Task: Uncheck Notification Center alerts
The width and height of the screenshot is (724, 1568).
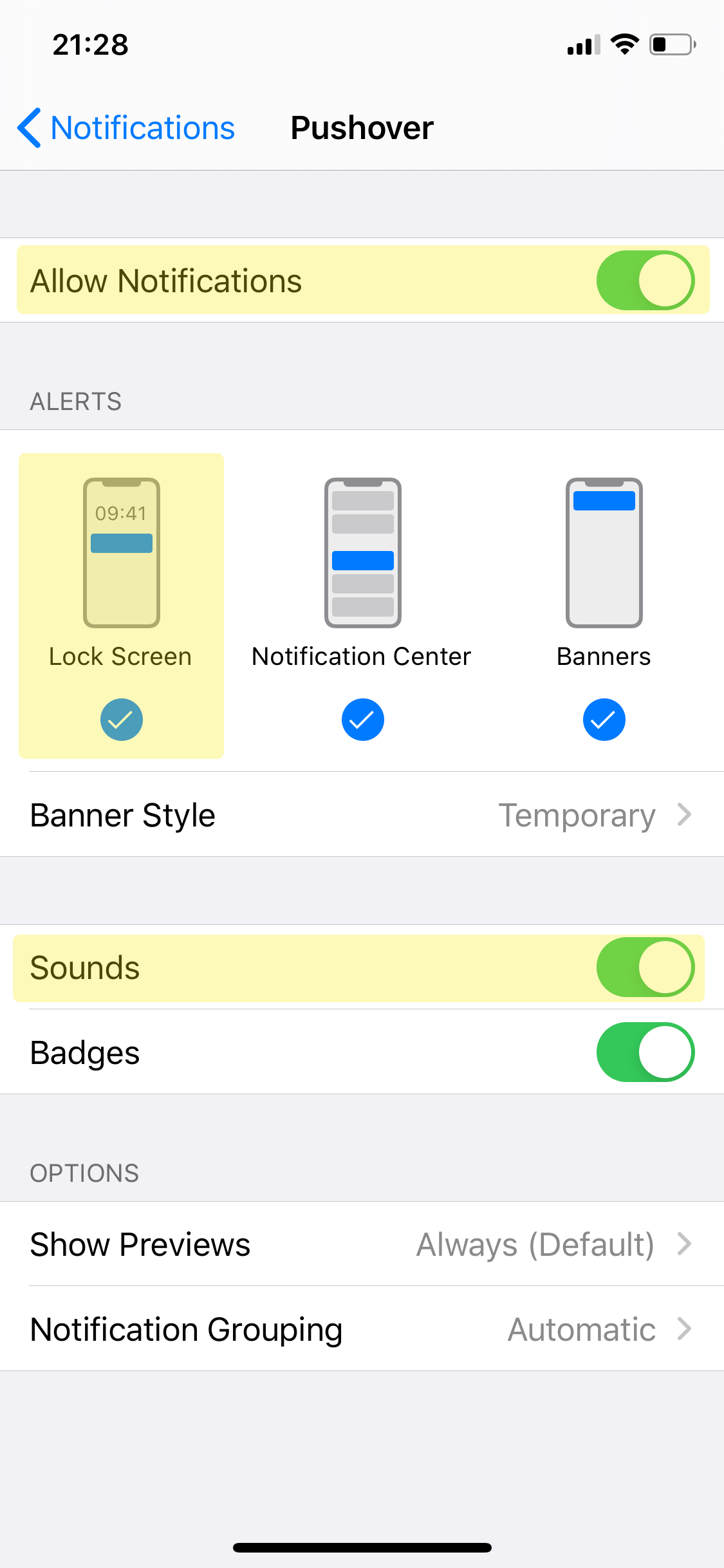Action: [x=362, y=719]
